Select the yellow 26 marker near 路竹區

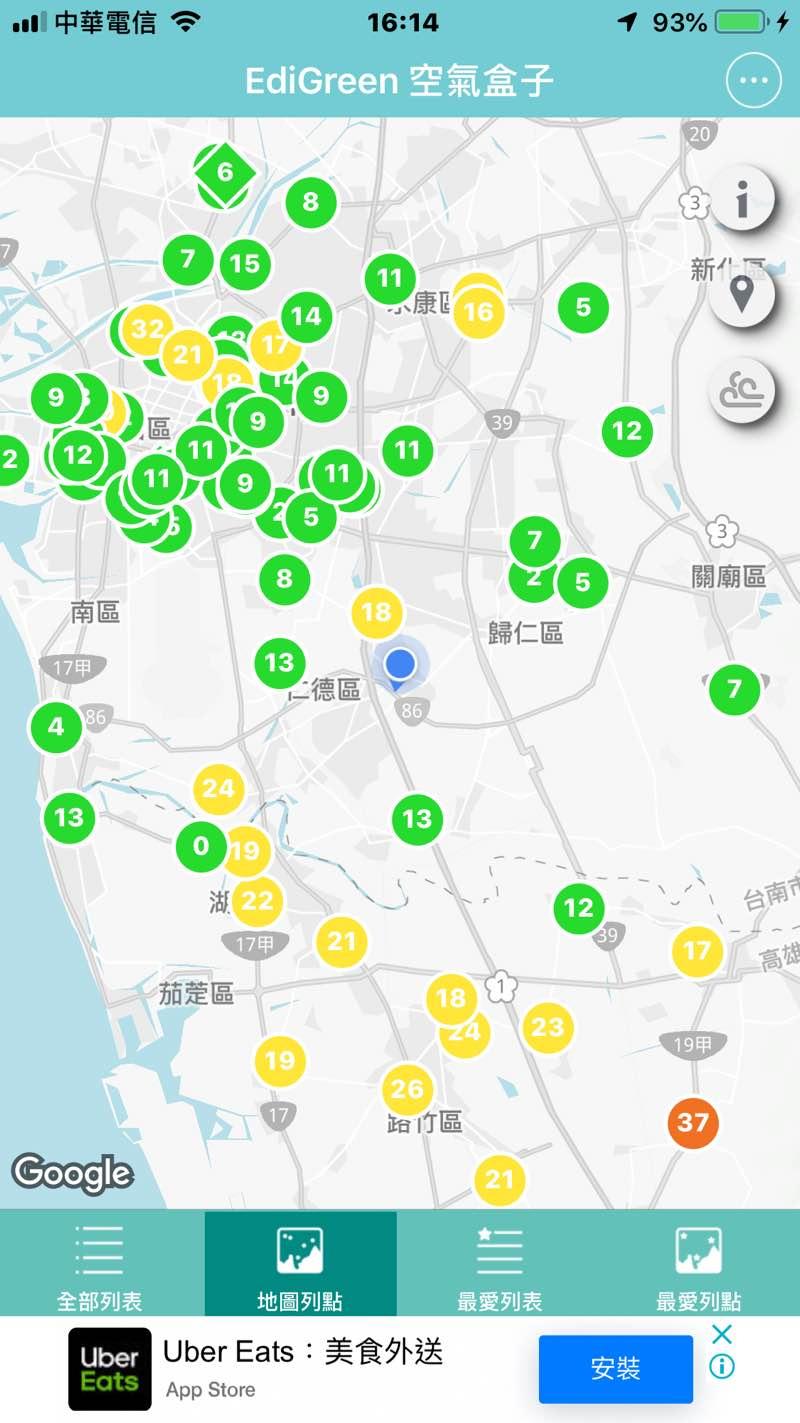[407, 1089]
